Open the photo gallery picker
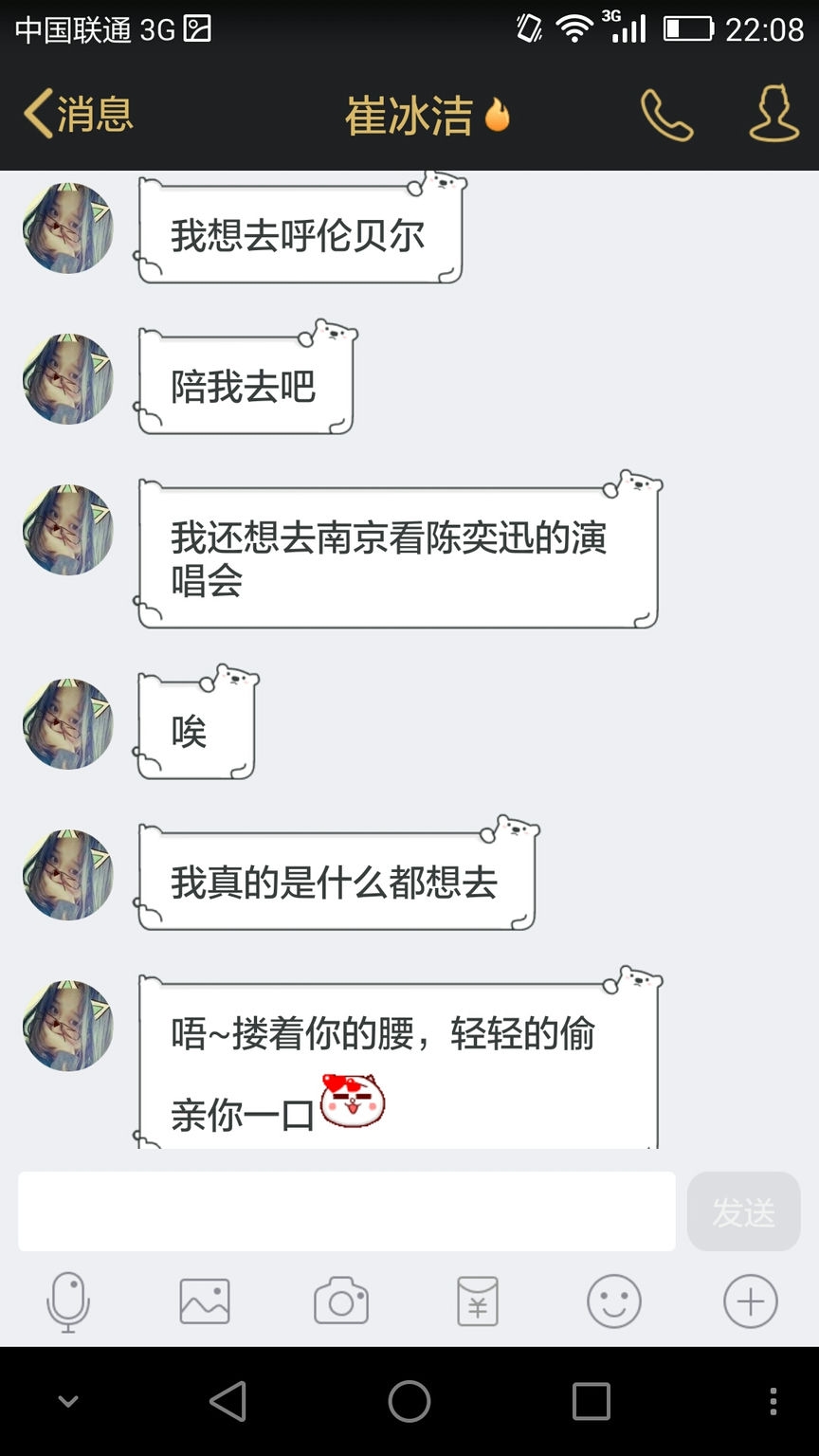The height and width of the screenshot is (1456, 819). 205,1301
